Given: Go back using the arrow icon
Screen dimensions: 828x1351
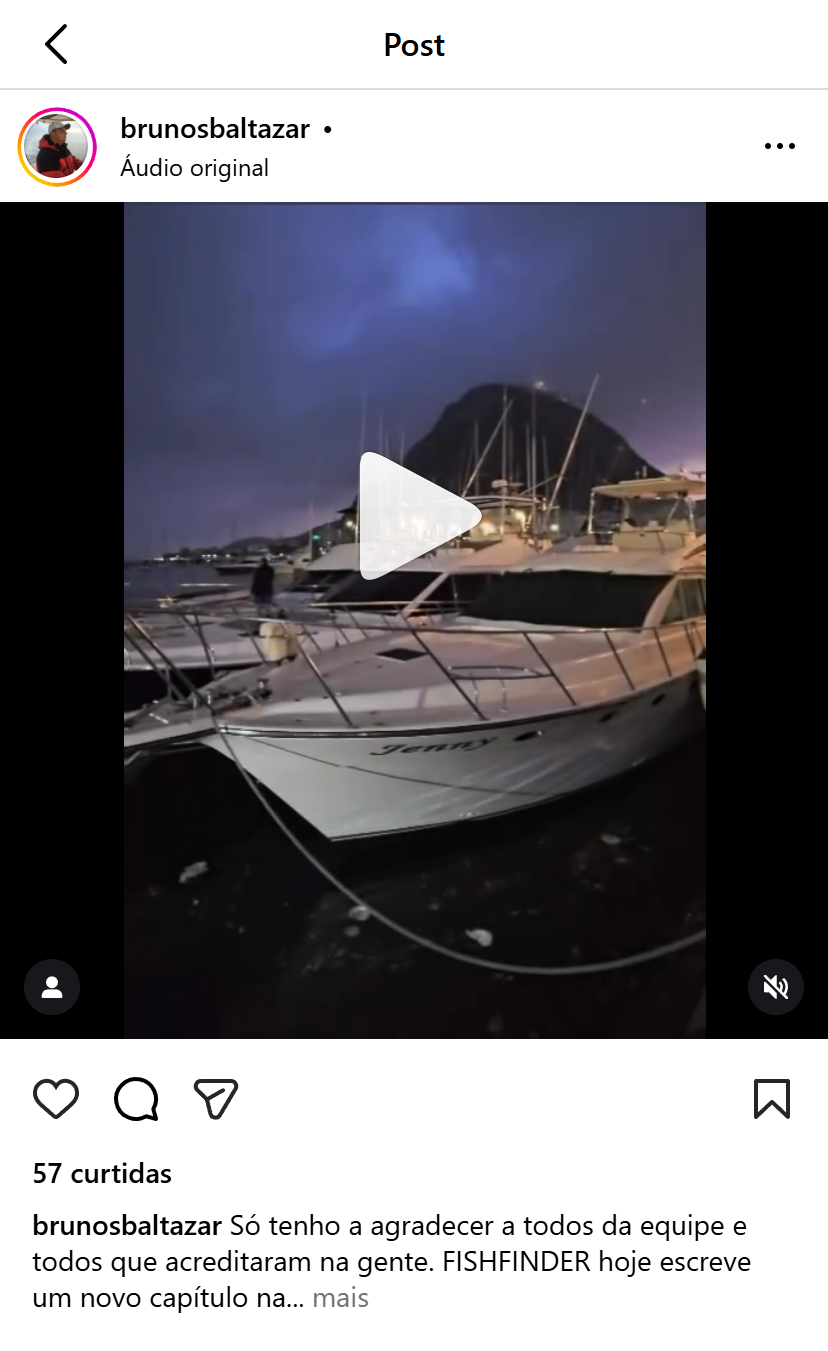Looking at the screenshot, I should (56, 44).
